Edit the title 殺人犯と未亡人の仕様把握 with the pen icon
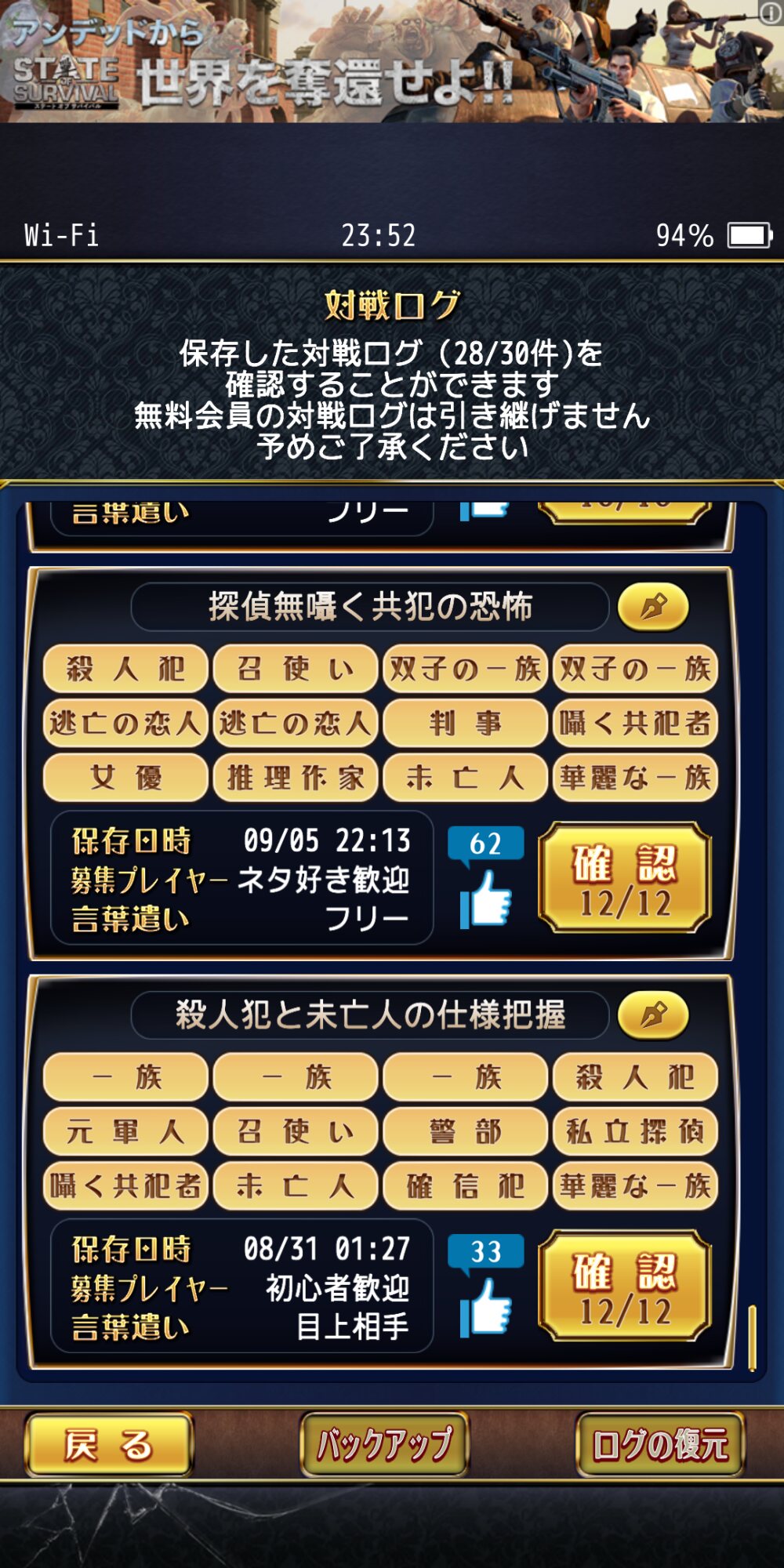Screen dimensions: 784x1568 pyautogui.click(x=653, y=1015)
